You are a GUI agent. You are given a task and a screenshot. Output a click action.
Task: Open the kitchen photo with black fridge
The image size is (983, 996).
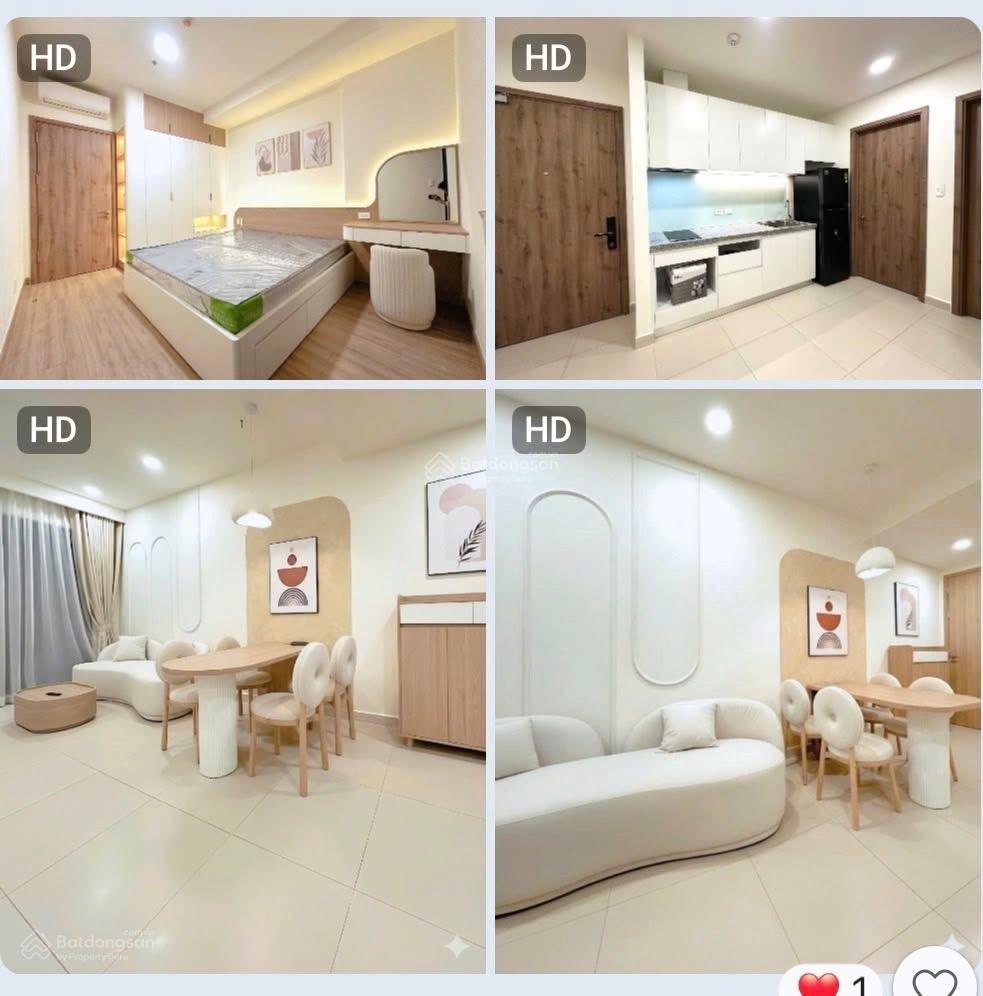pyautogui.click(x=737, y=198)
